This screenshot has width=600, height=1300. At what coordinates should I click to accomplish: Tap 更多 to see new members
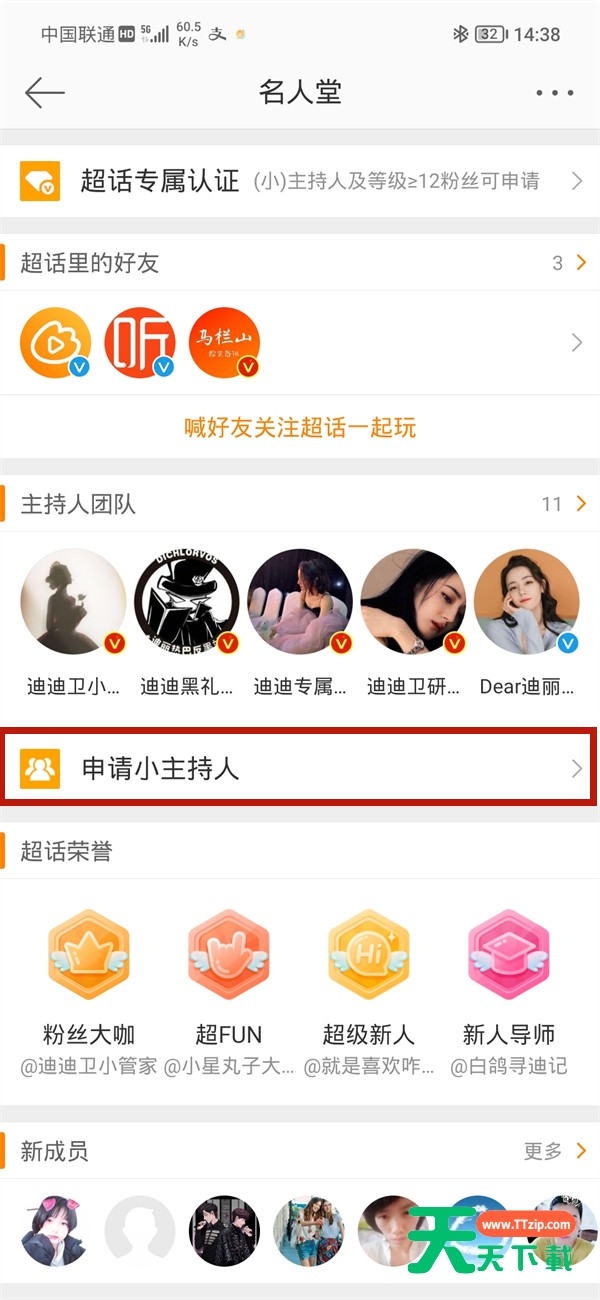(x=554, y=1151)
